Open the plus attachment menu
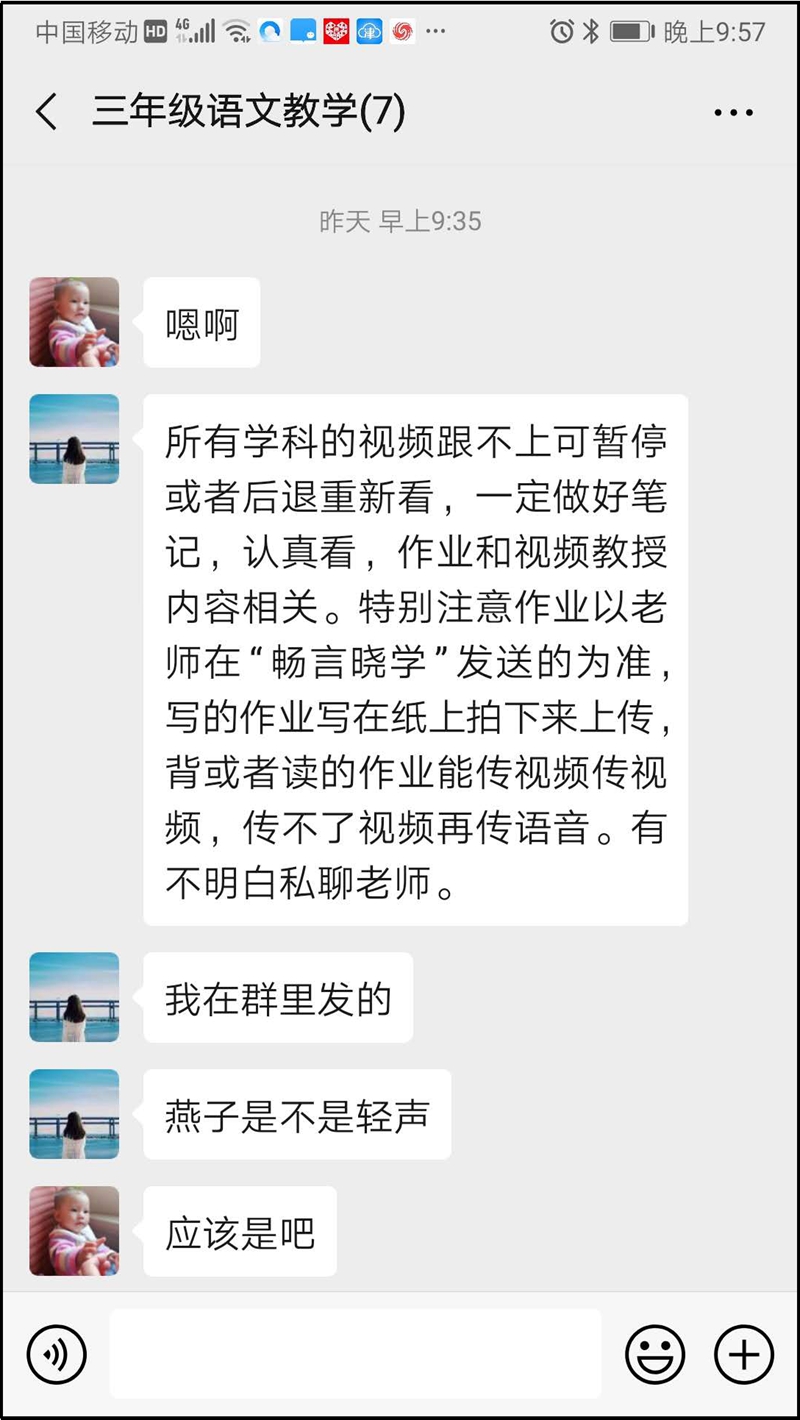Viewport: 800px width, 1420px height. [744, 1355]
